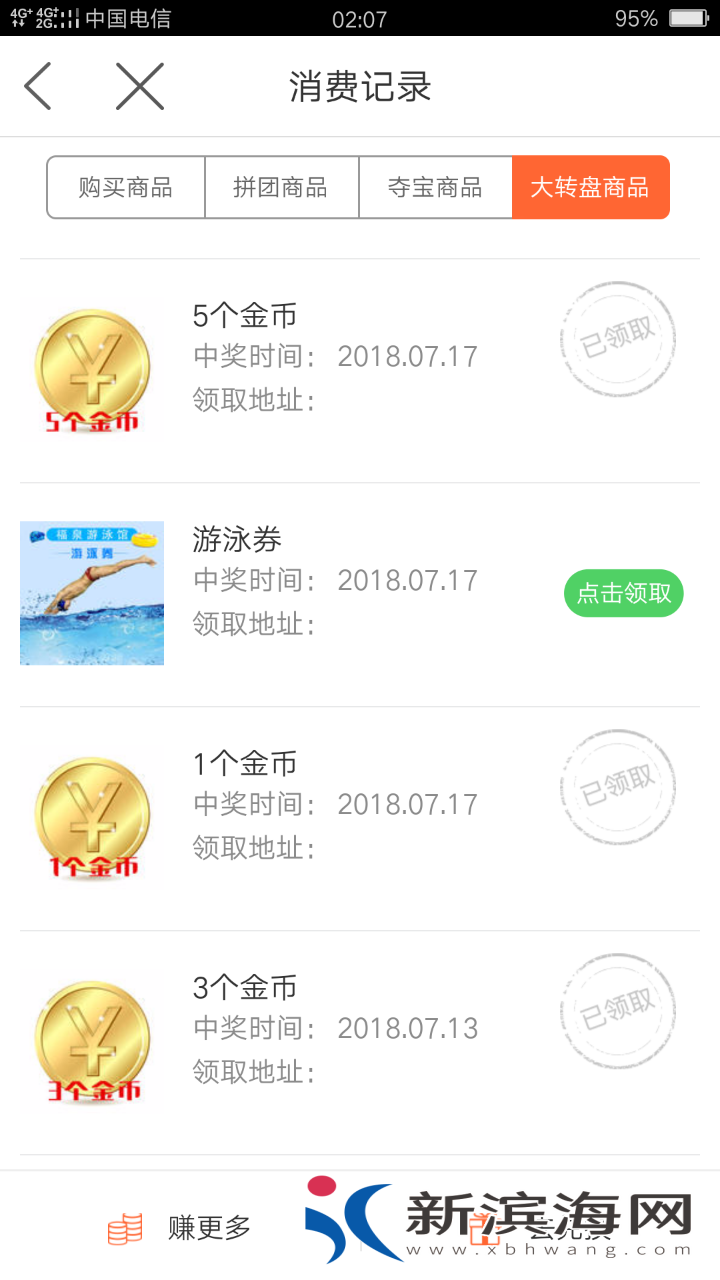Viewport: 720px width, 1280px height.
Task: Go back from 消费记录 page
Action: coord(38,86)
